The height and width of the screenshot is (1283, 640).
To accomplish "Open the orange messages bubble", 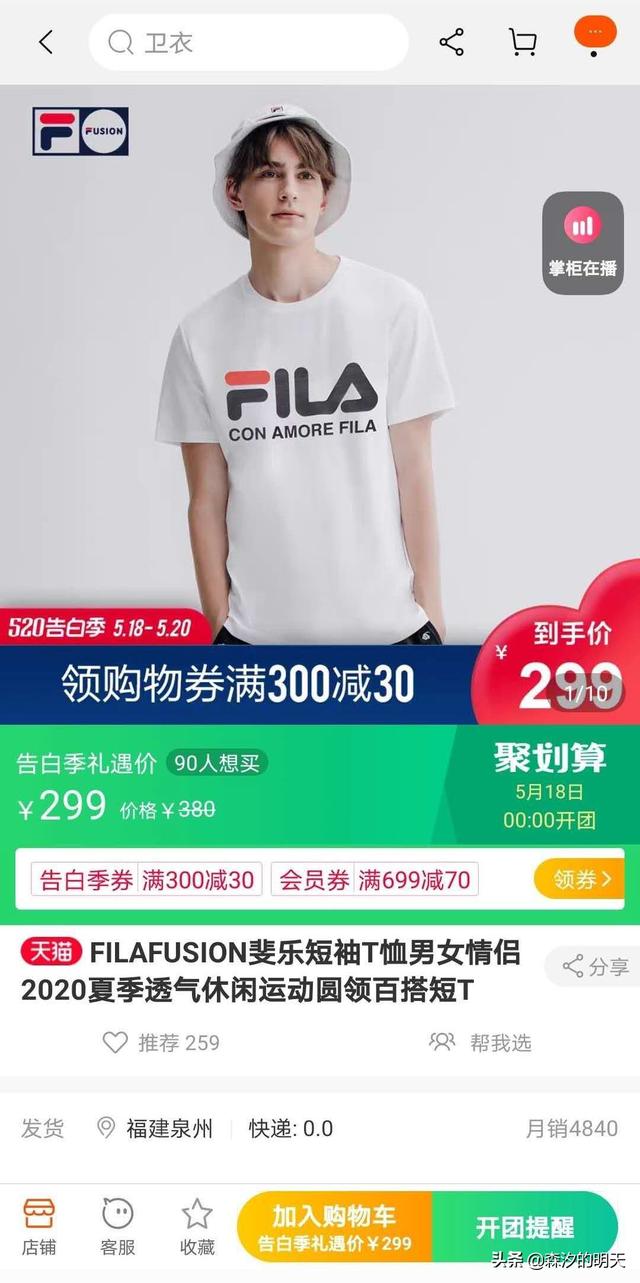I will 595,36.
